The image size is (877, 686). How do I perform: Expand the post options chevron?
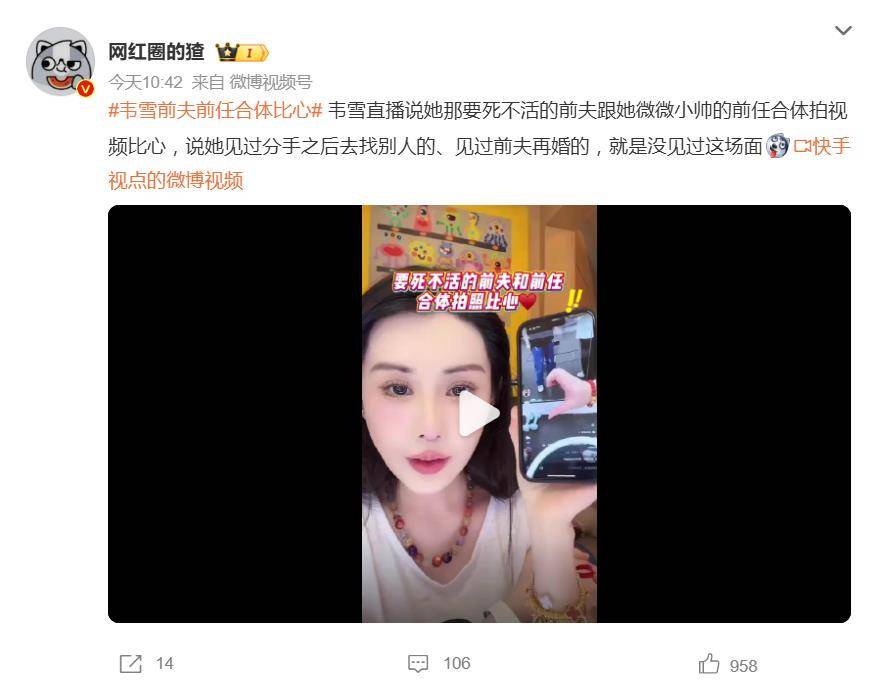[x=843, y=31]
